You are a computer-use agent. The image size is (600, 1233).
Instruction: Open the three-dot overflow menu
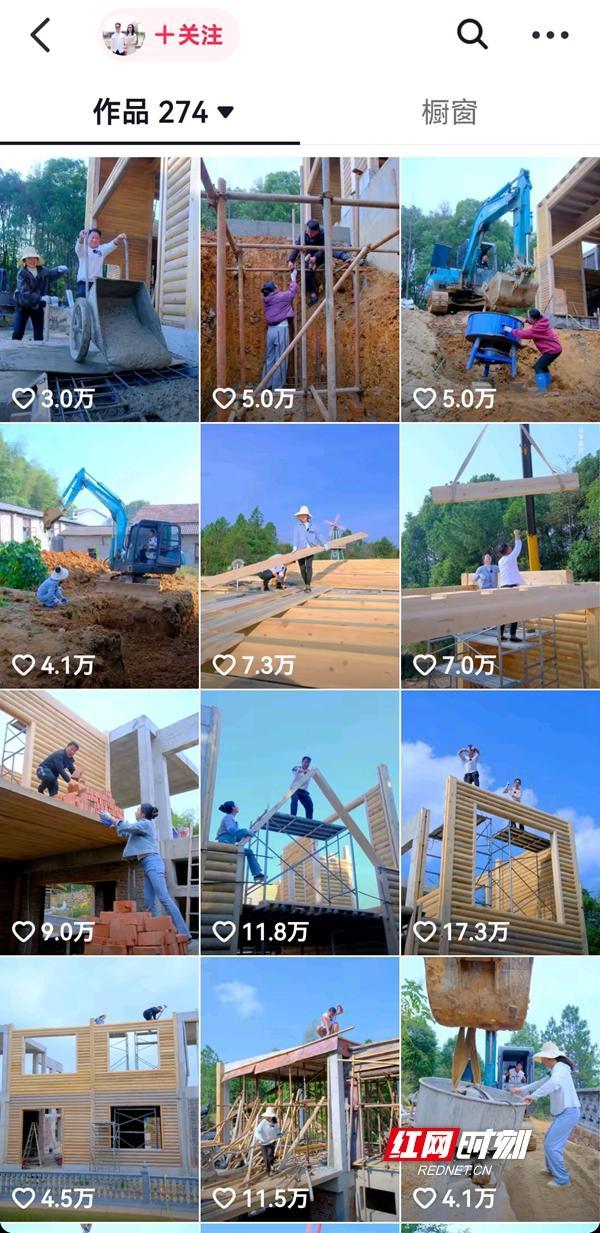pyautogui.click(x=550, y=36)
